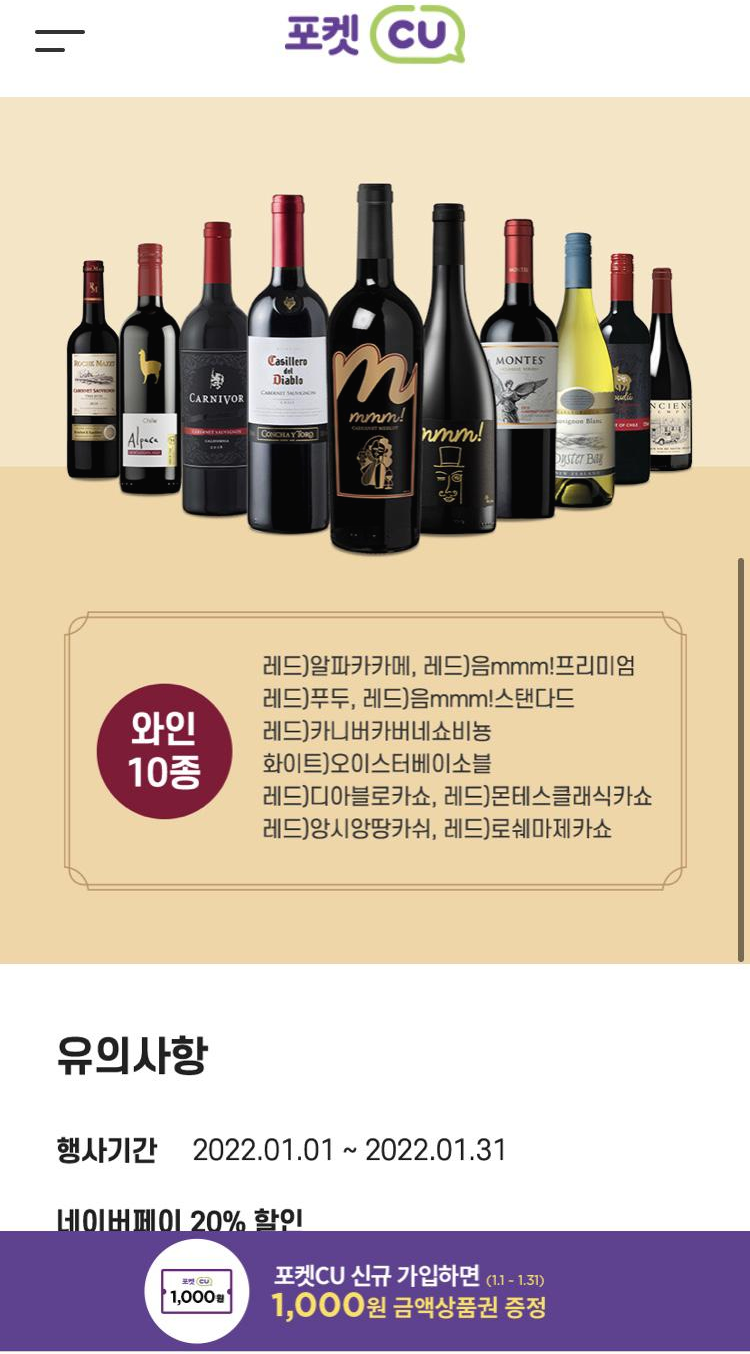Open the 1,000 won new member voucher banner
This screenshot has height=1354, width=750.
(375, 1291)
